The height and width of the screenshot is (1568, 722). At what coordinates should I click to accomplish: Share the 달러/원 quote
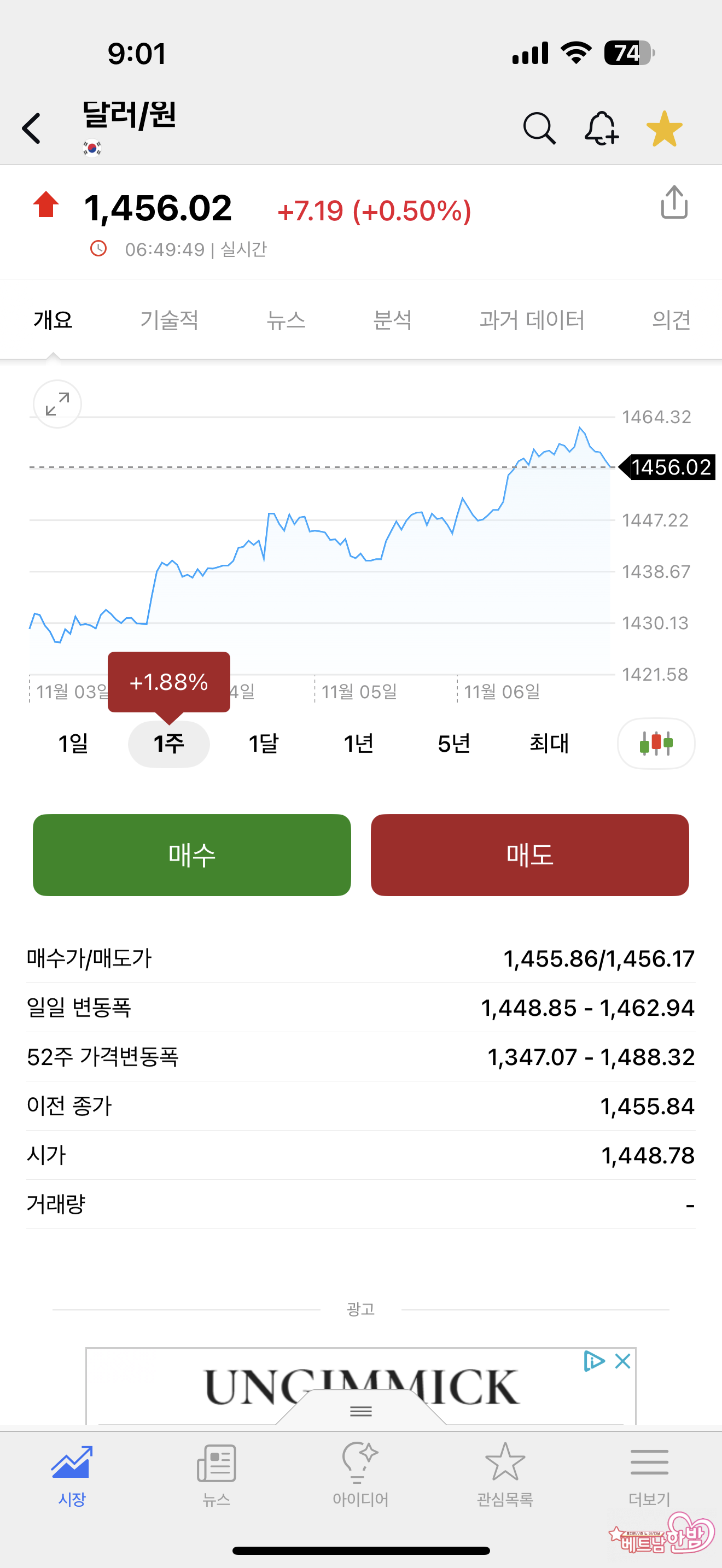674,202
